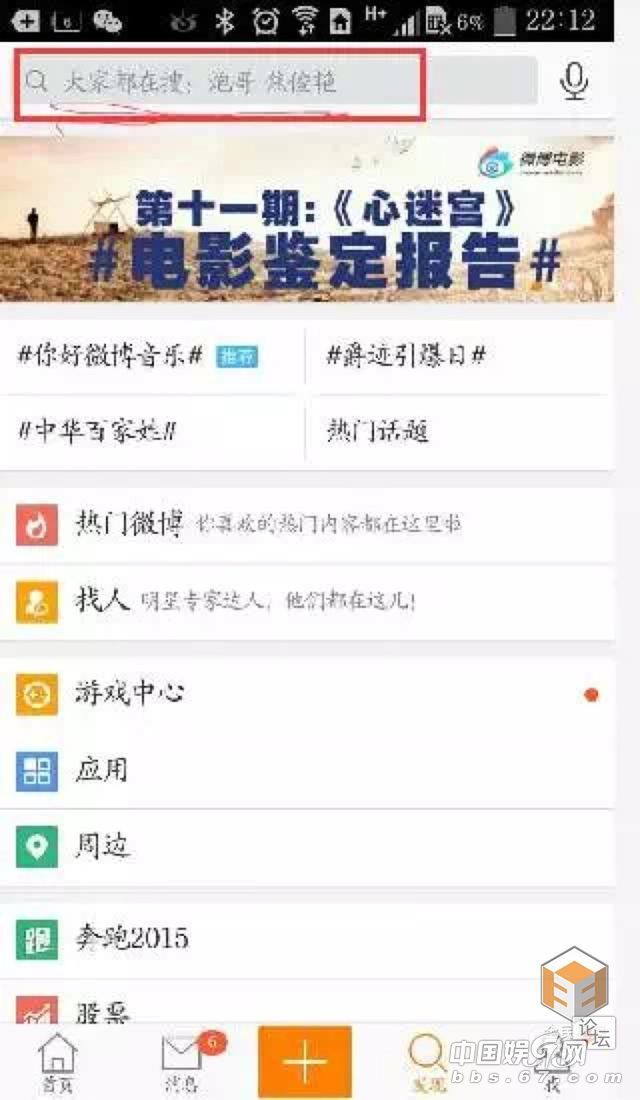Open the 热门微博 row
The image size is (640, 1100).
pos(307,525)
